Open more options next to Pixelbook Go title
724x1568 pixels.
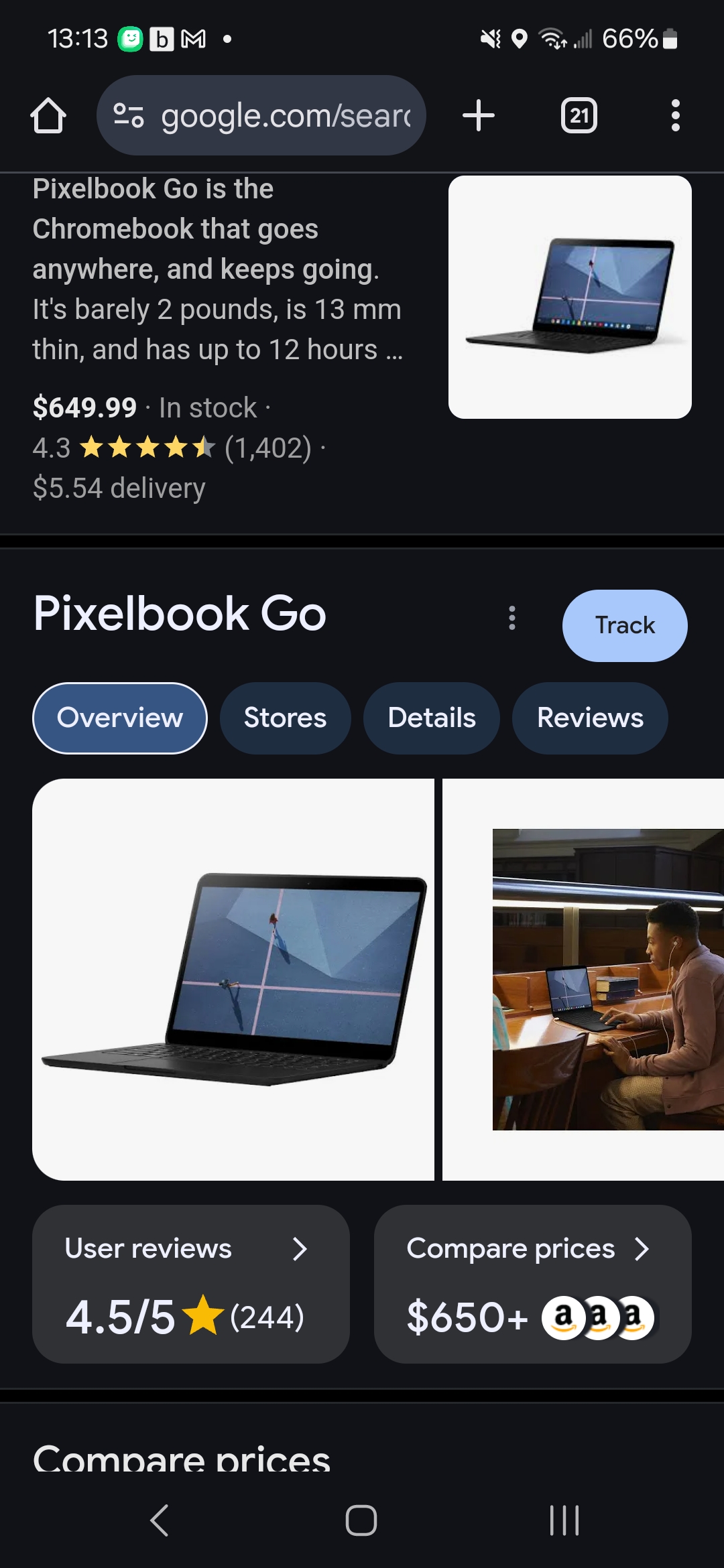(512, 618)
